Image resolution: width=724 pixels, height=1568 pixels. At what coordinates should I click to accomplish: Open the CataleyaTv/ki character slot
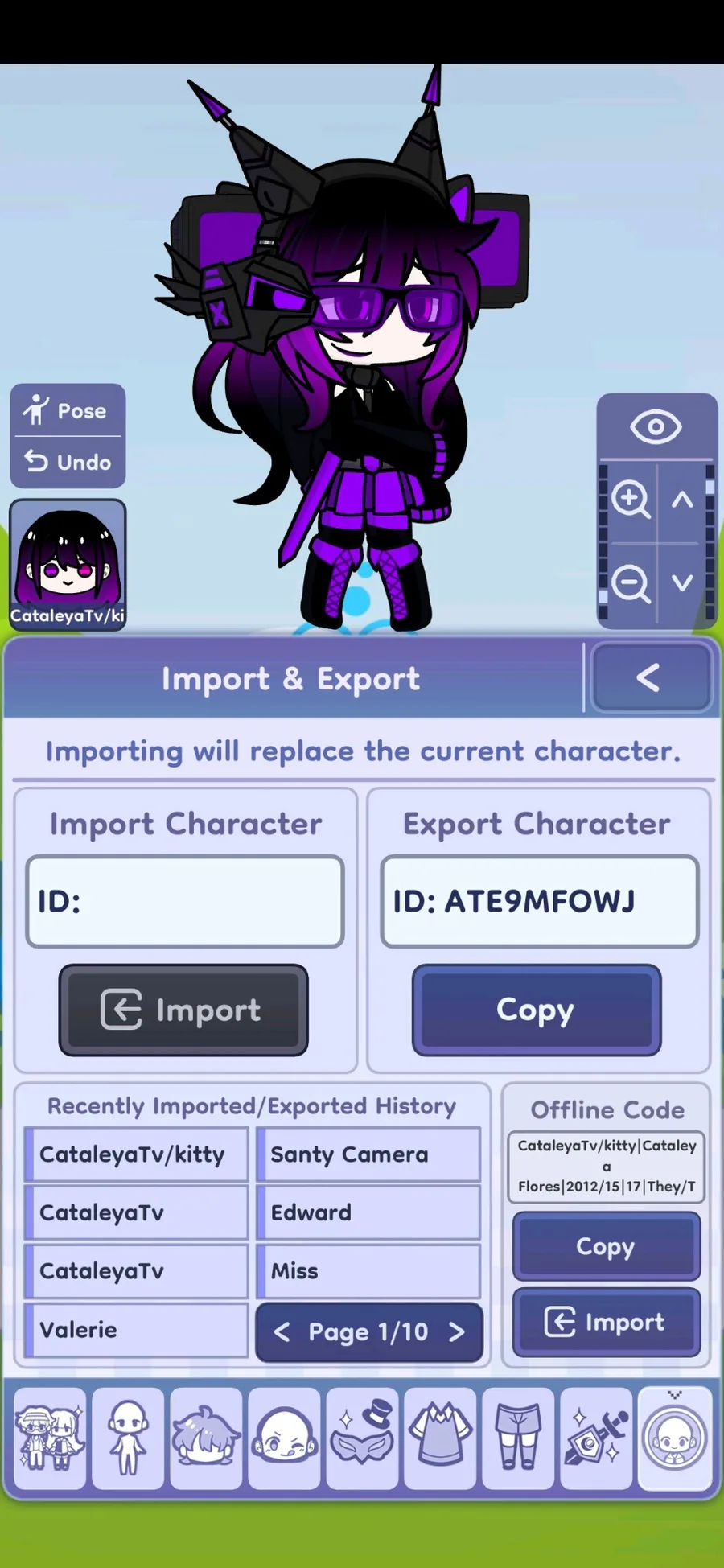click(68, 564)
